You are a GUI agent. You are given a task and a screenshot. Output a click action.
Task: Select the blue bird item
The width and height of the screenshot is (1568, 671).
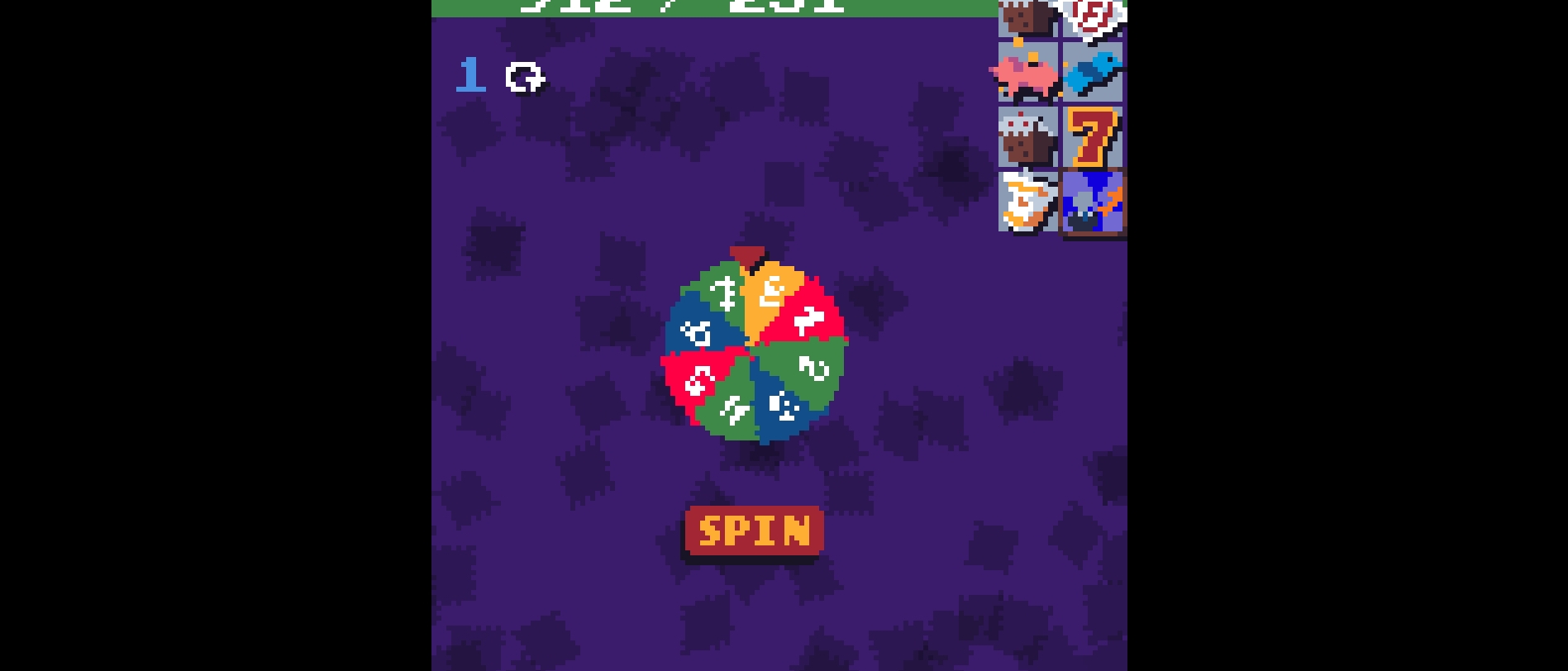[1092, 74]
